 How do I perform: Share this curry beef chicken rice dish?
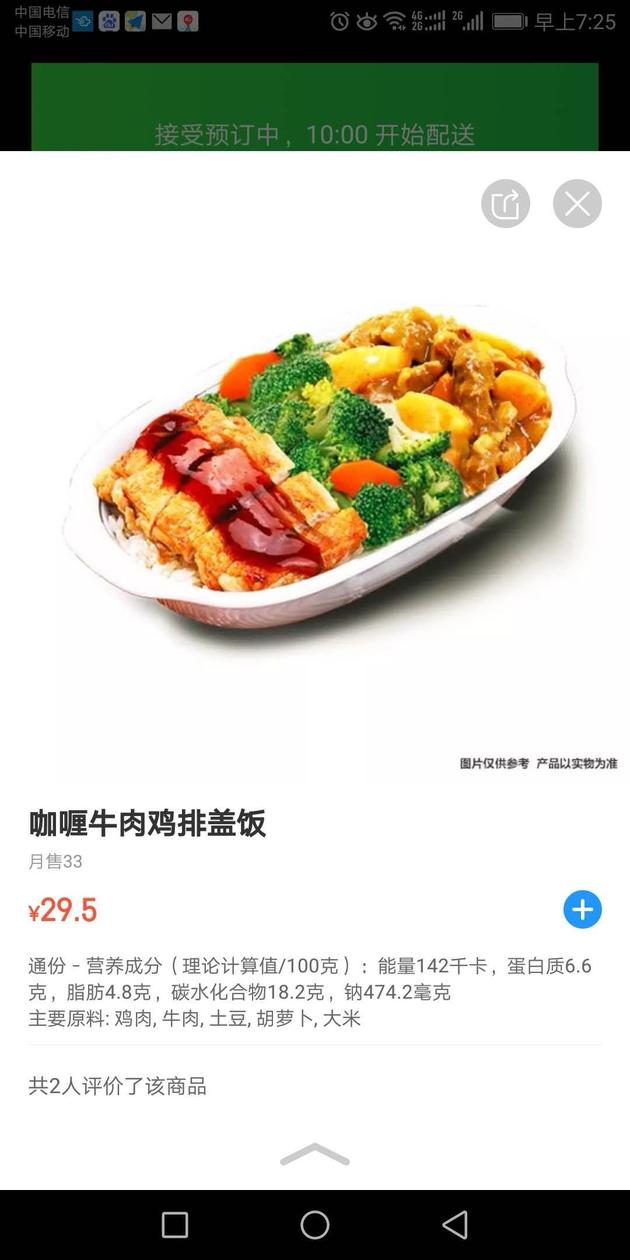coord(506,204)
